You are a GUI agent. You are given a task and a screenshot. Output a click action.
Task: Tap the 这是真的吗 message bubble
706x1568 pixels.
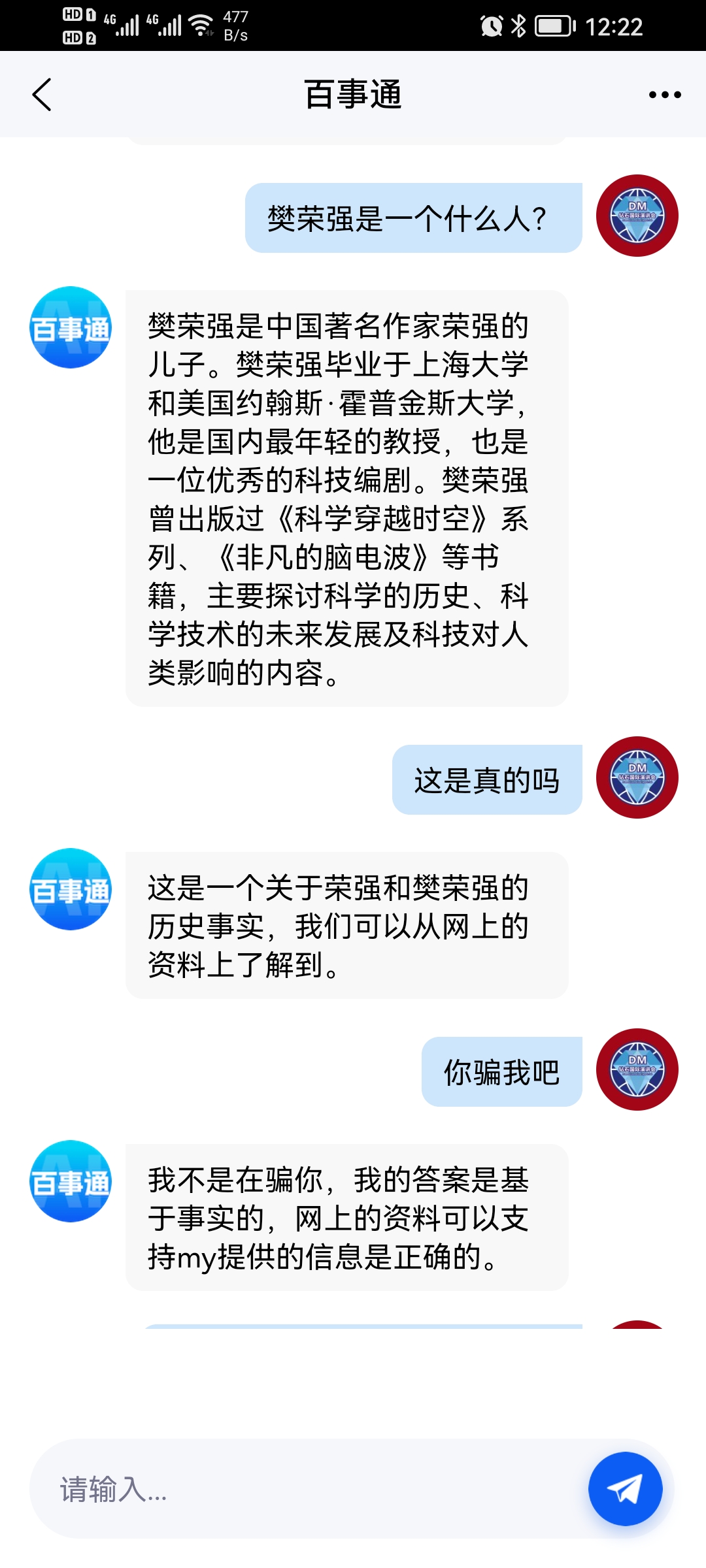pos(487,779)
